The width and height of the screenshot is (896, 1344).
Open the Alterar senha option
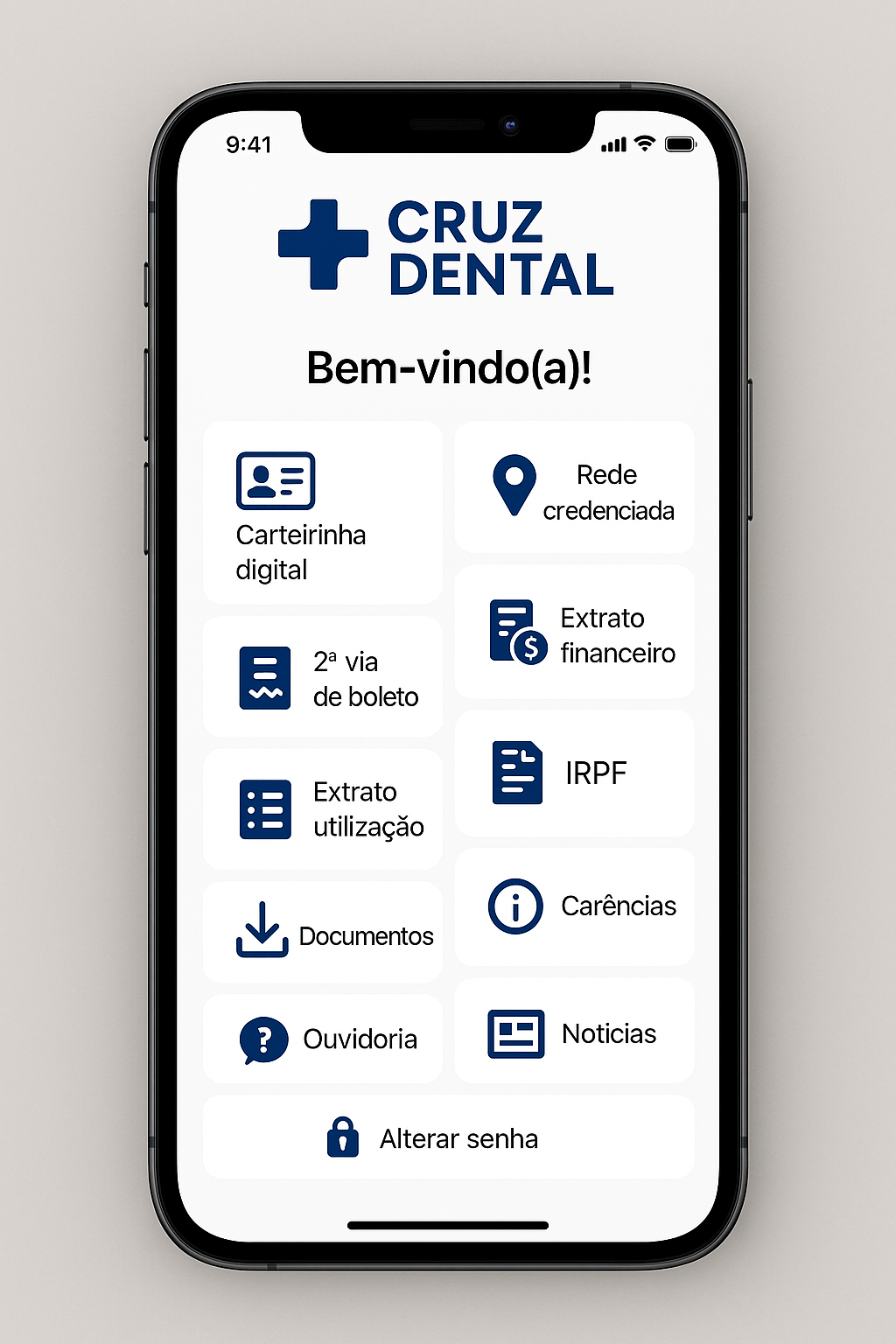coord(448,1137)
